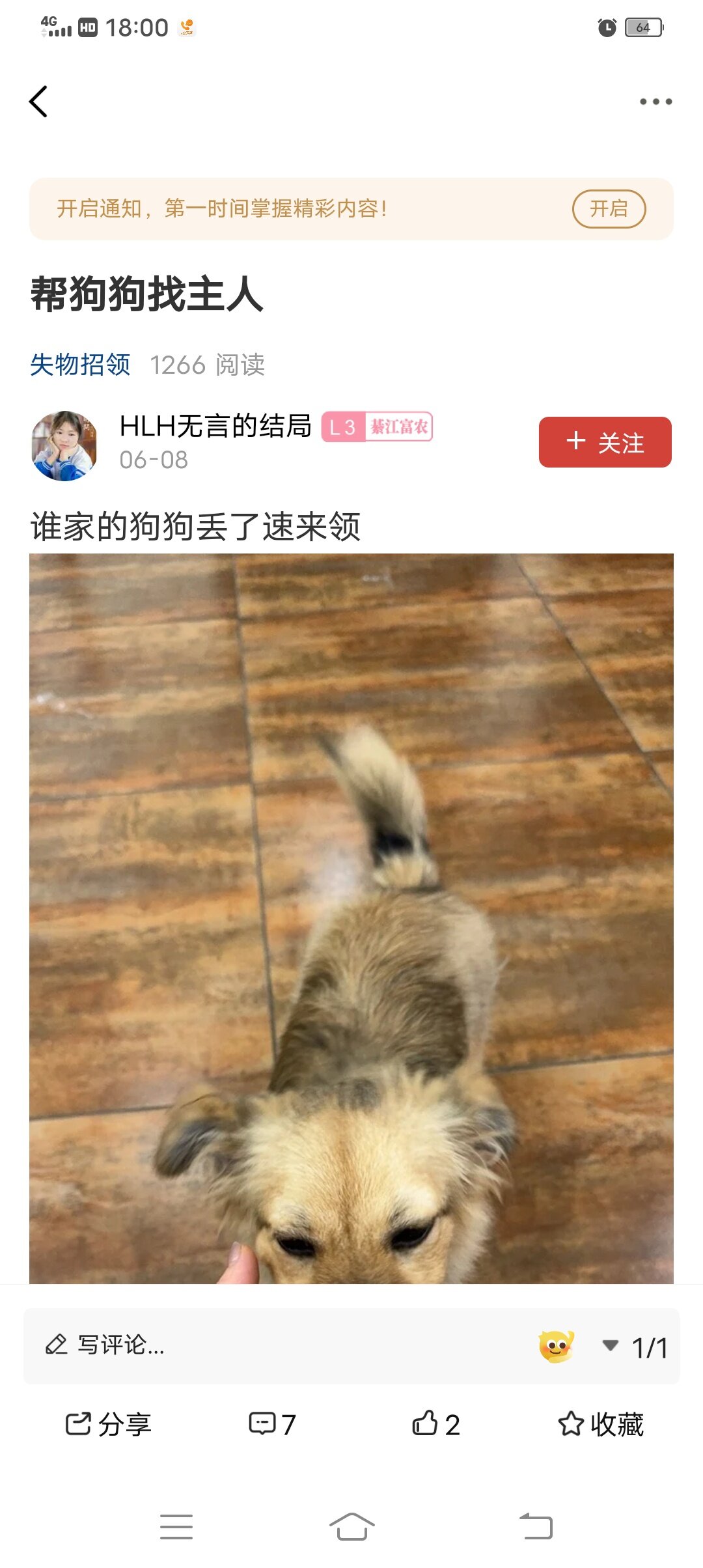This screenshot has height=1568, width=703.
Task: Tap 开启 to enable notifications
Action: tap(608, 209)
